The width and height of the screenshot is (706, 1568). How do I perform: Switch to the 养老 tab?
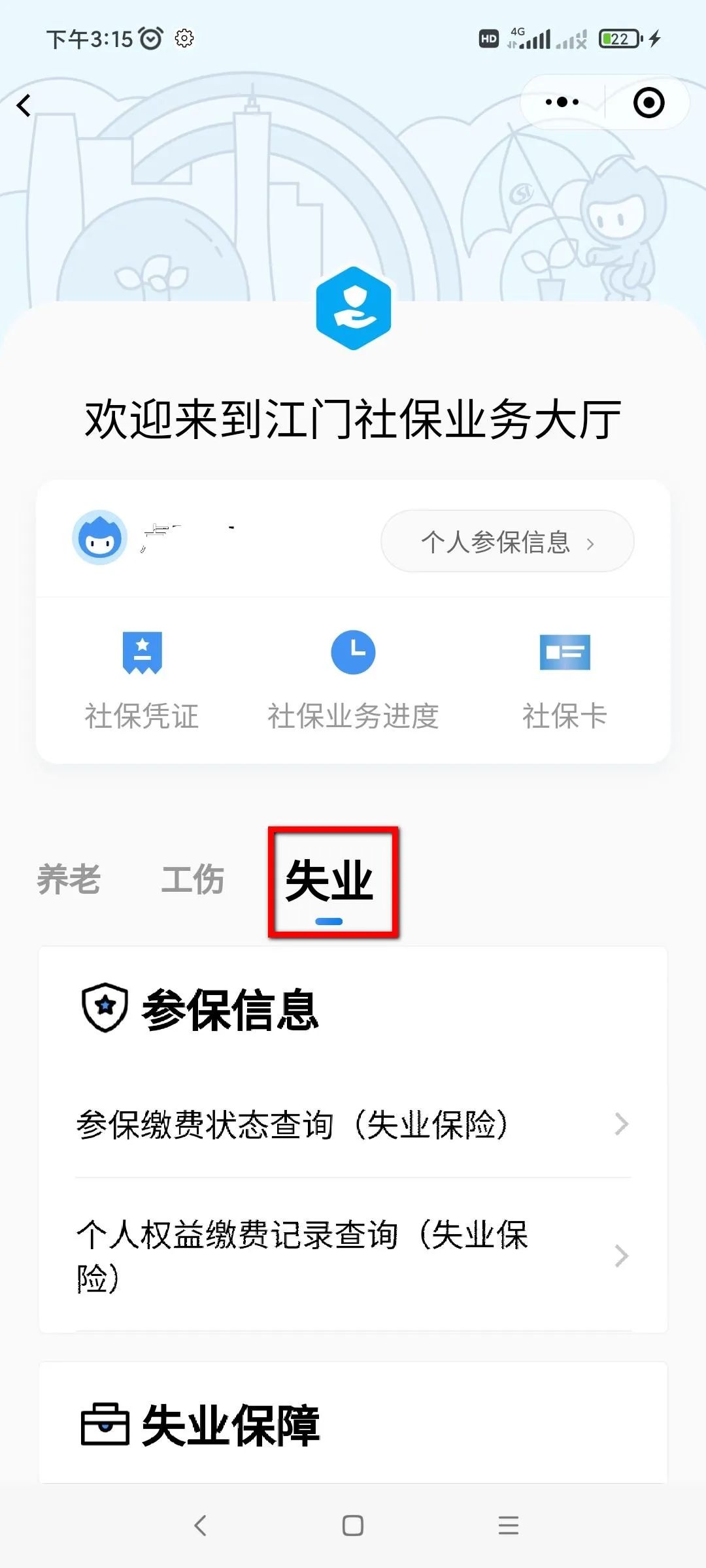click(69, 879)
